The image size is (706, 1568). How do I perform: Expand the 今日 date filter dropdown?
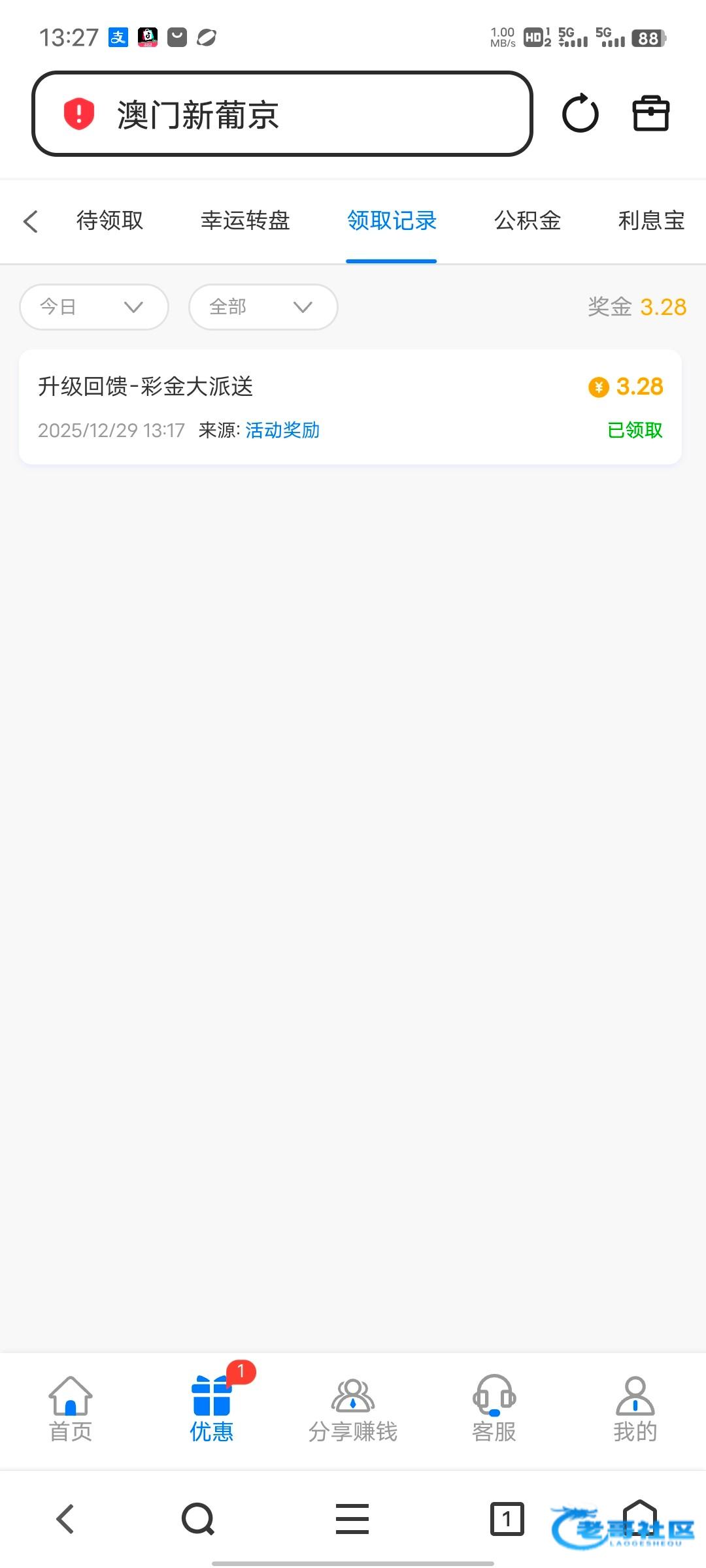click(94, 307)
